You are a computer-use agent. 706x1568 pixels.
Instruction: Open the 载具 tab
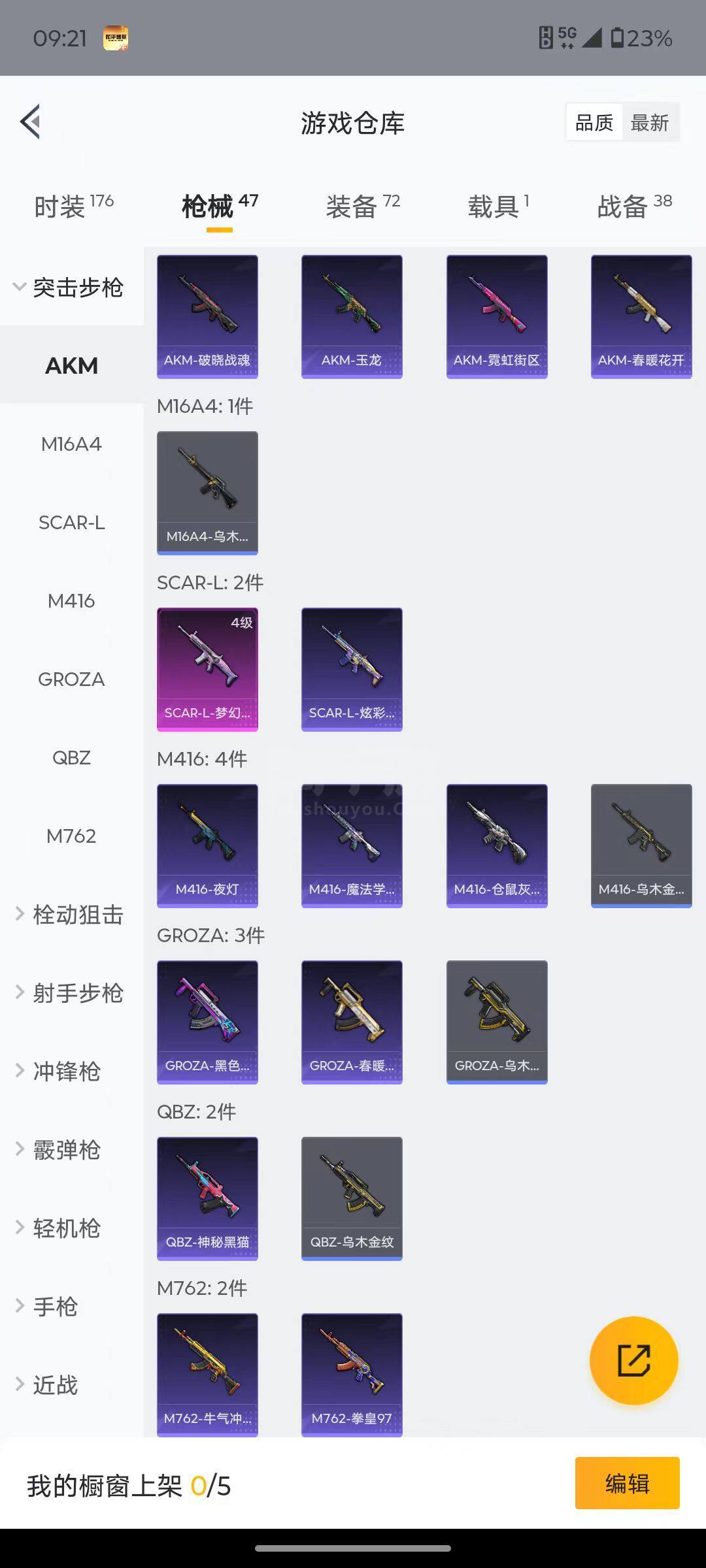[x=498, y=206]
